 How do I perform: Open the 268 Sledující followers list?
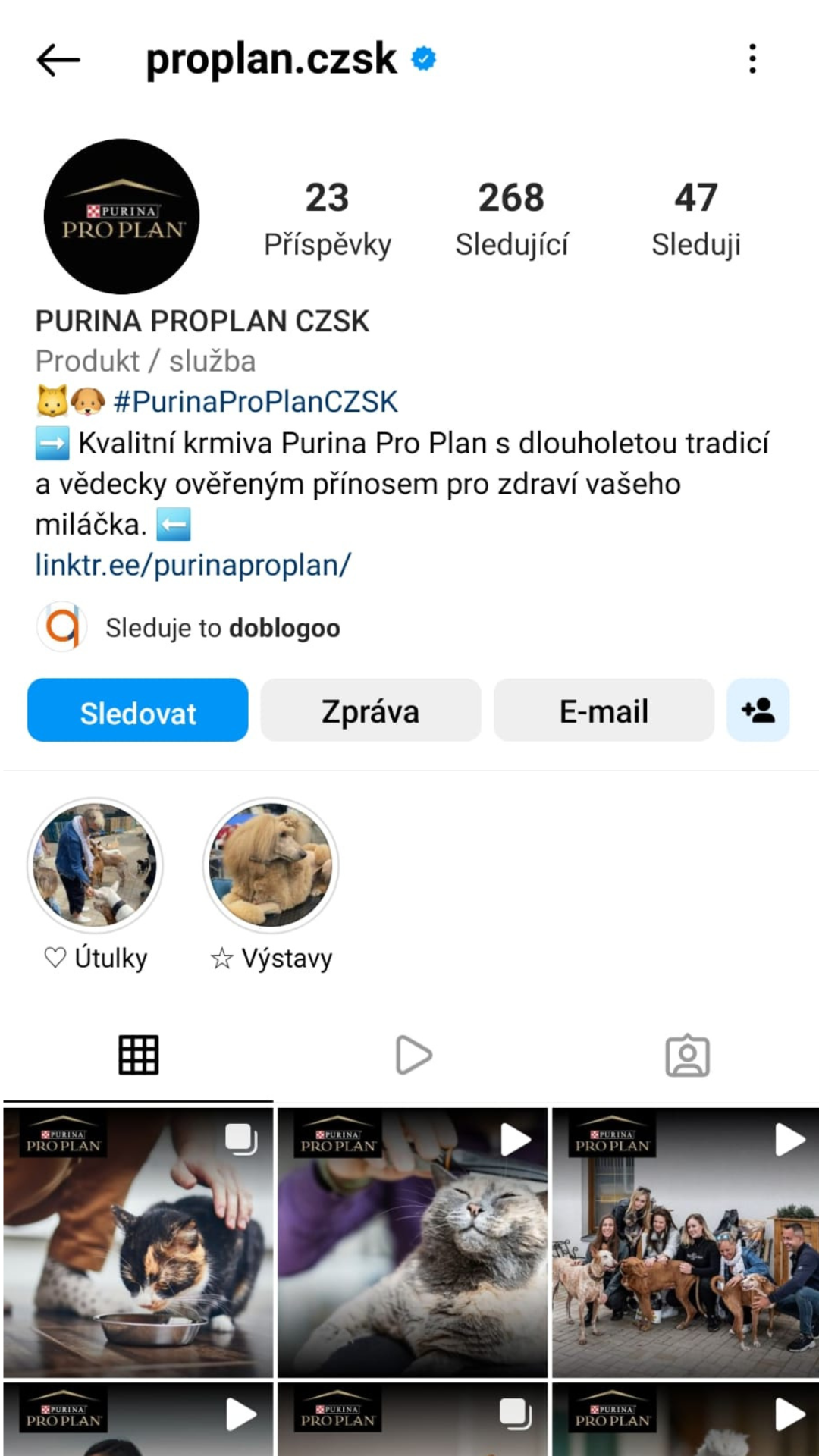pos(511,219)
